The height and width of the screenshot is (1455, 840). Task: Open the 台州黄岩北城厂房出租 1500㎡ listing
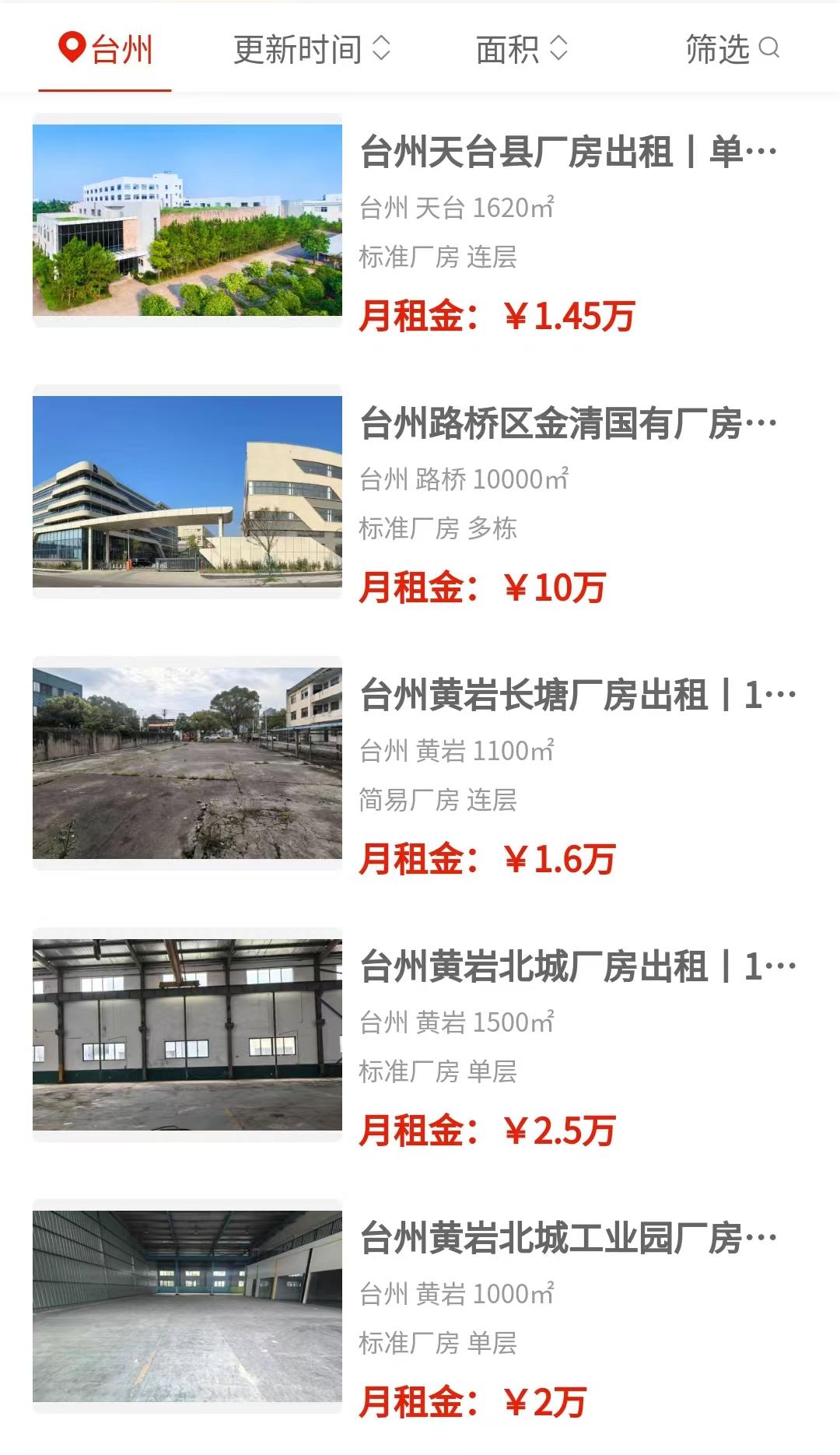point(577,967)
